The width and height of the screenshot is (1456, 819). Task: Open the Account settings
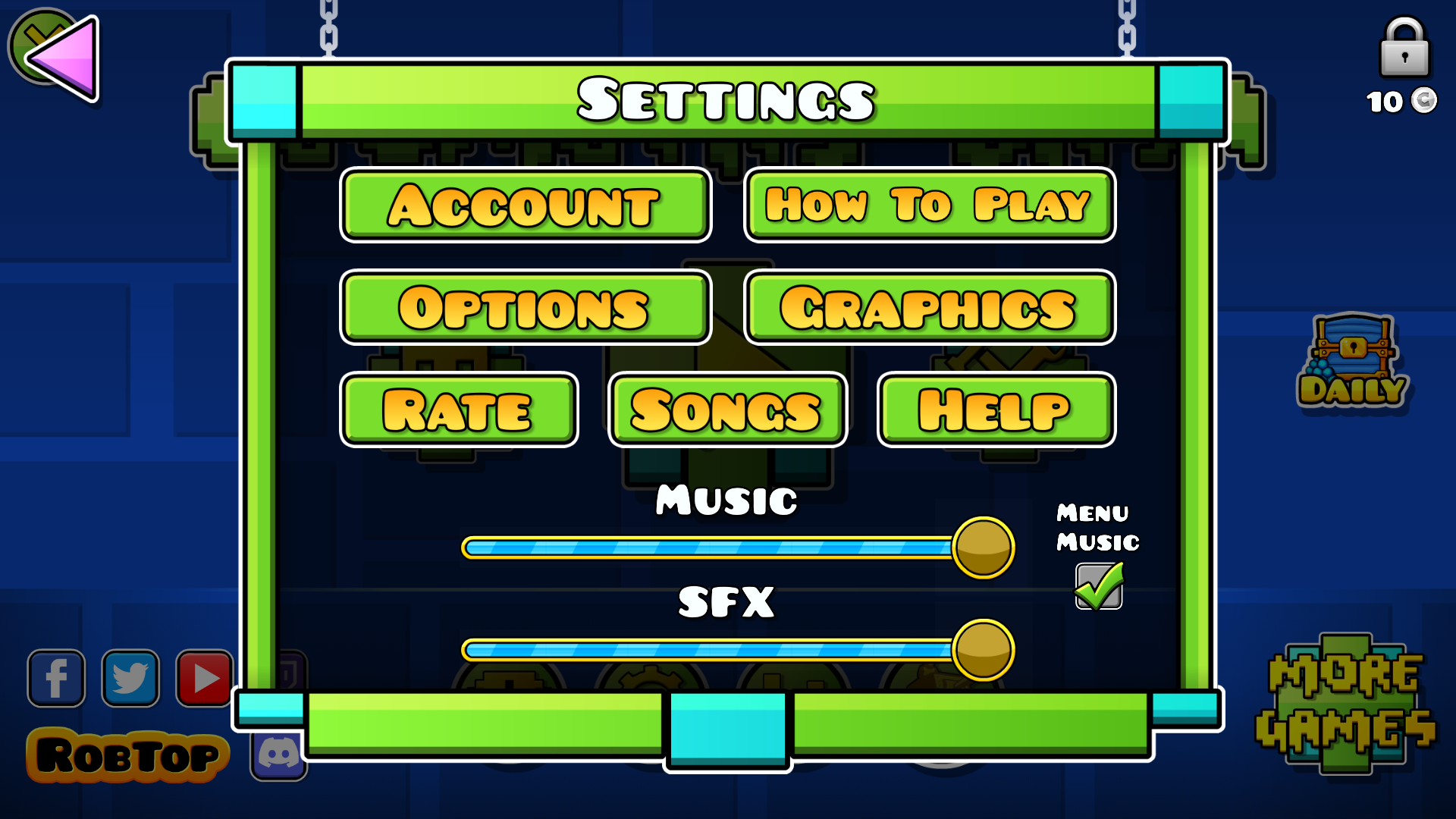[x=526, y=205]
